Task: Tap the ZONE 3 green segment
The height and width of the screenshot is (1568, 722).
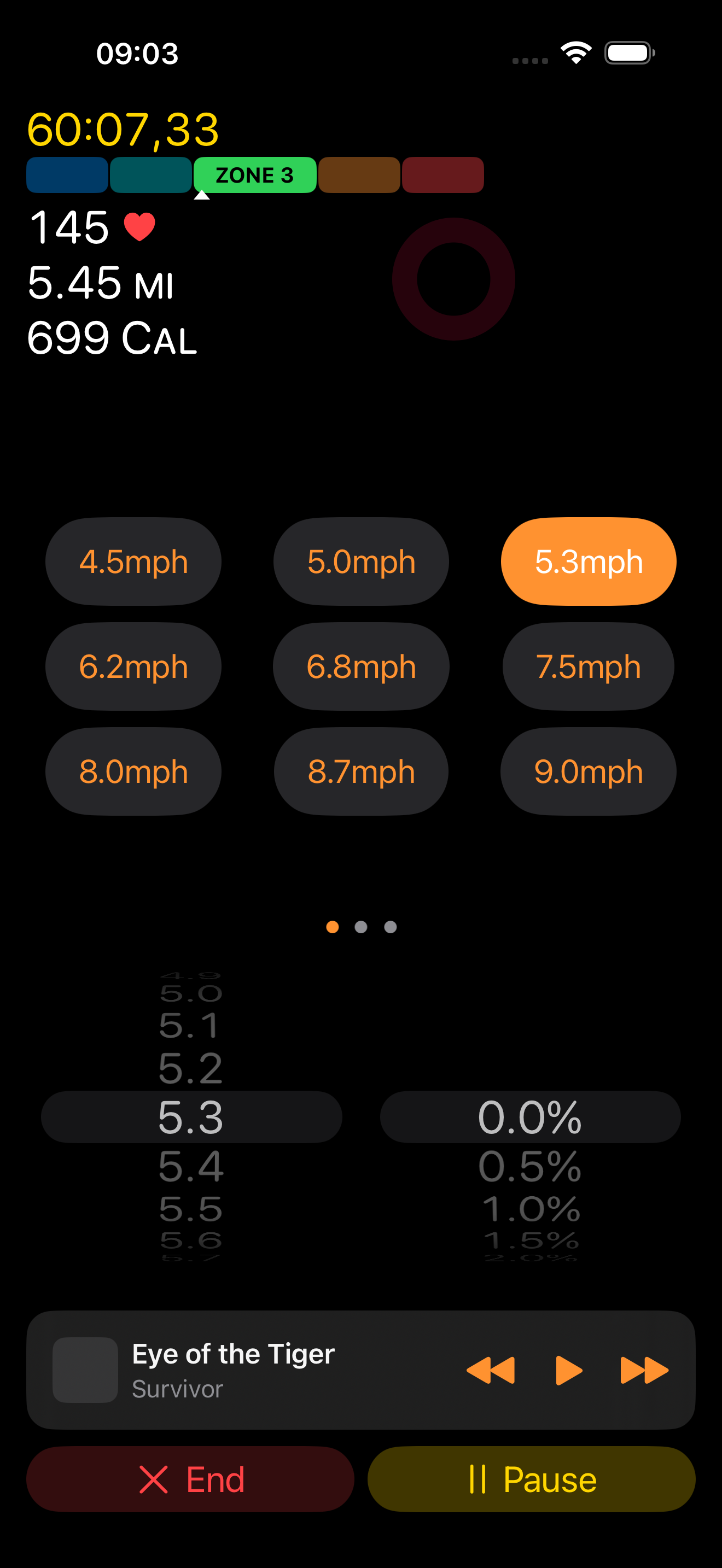Action: point(255,175)
